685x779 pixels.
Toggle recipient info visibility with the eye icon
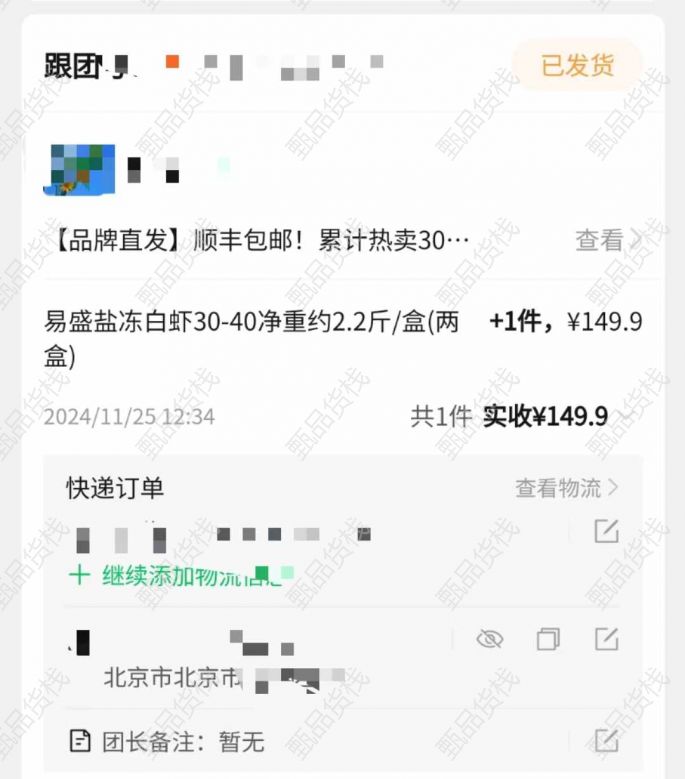click(x=490, y=639)
